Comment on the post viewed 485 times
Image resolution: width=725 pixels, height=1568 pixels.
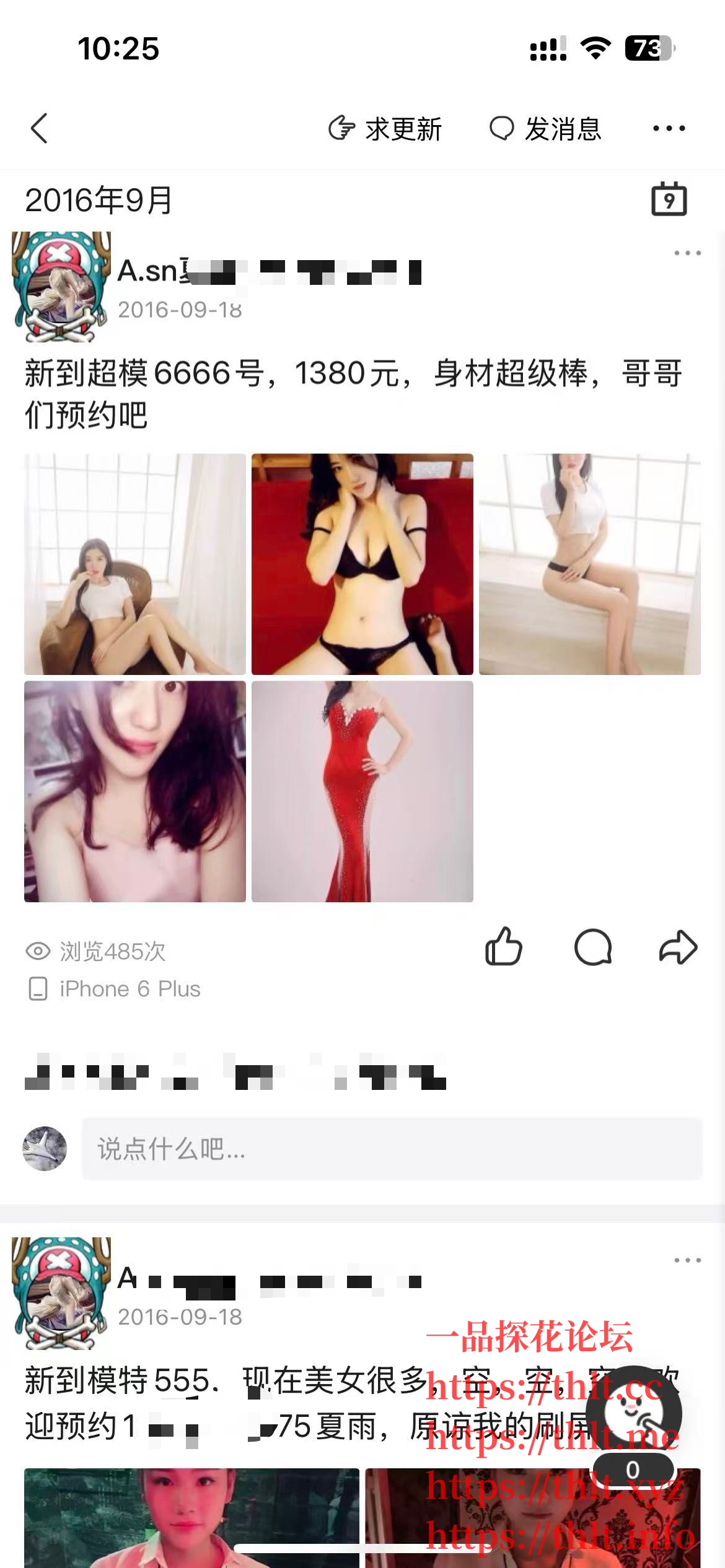[592, 946]
